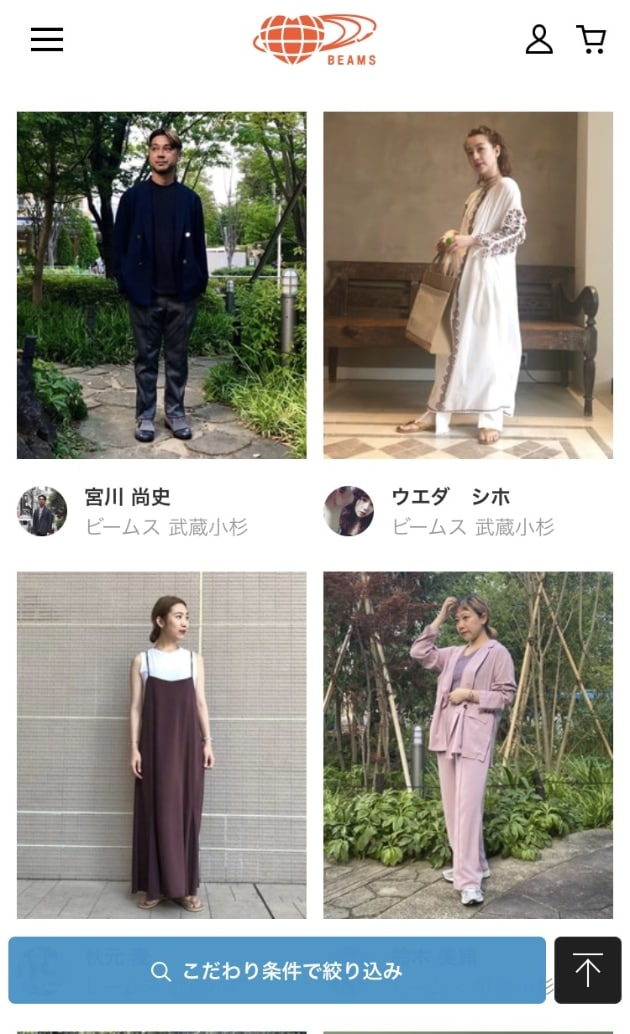Open the account profile icon

click(539, 39)
